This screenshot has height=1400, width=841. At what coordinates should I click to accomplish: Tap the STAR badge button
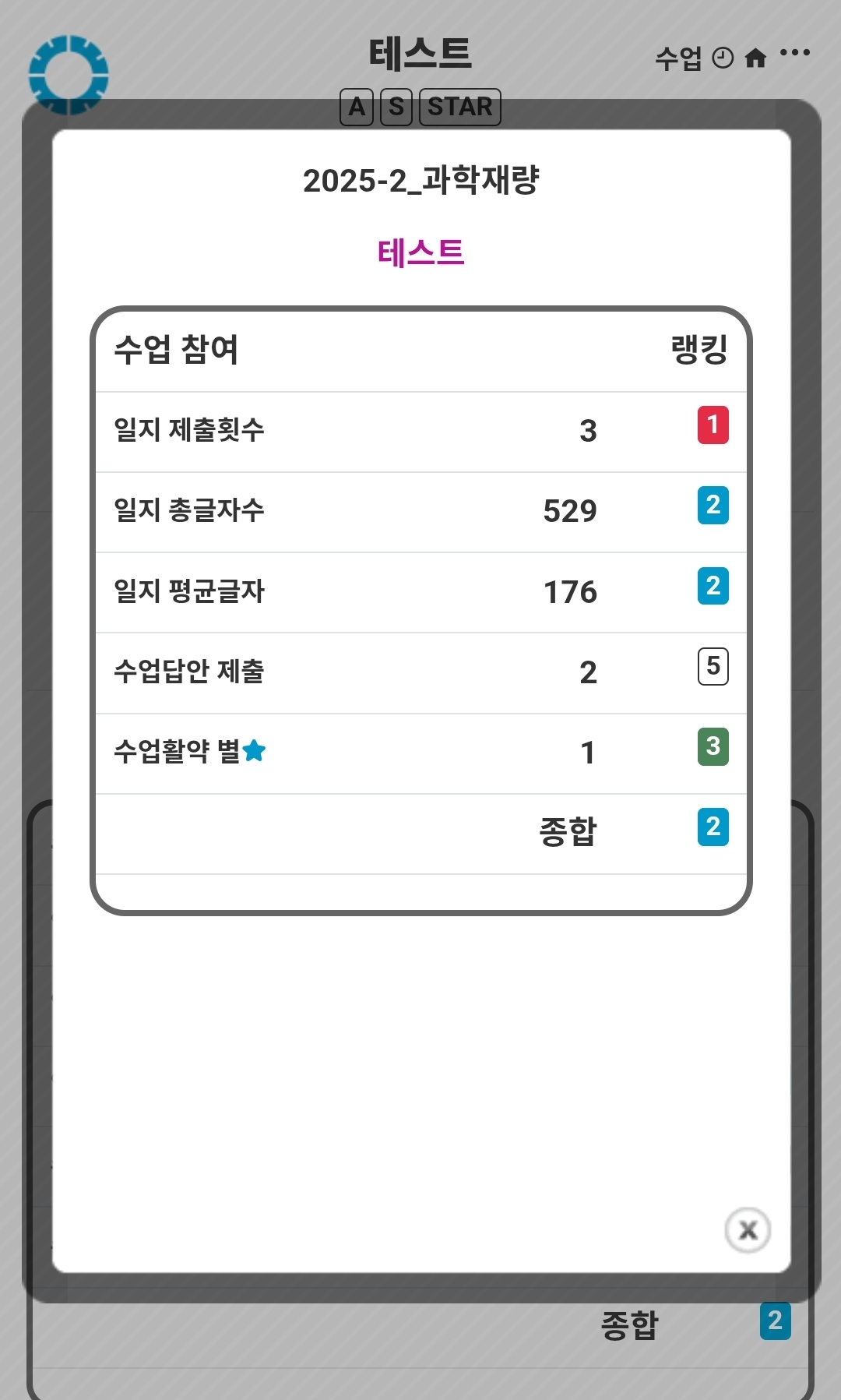click(459, 107)
